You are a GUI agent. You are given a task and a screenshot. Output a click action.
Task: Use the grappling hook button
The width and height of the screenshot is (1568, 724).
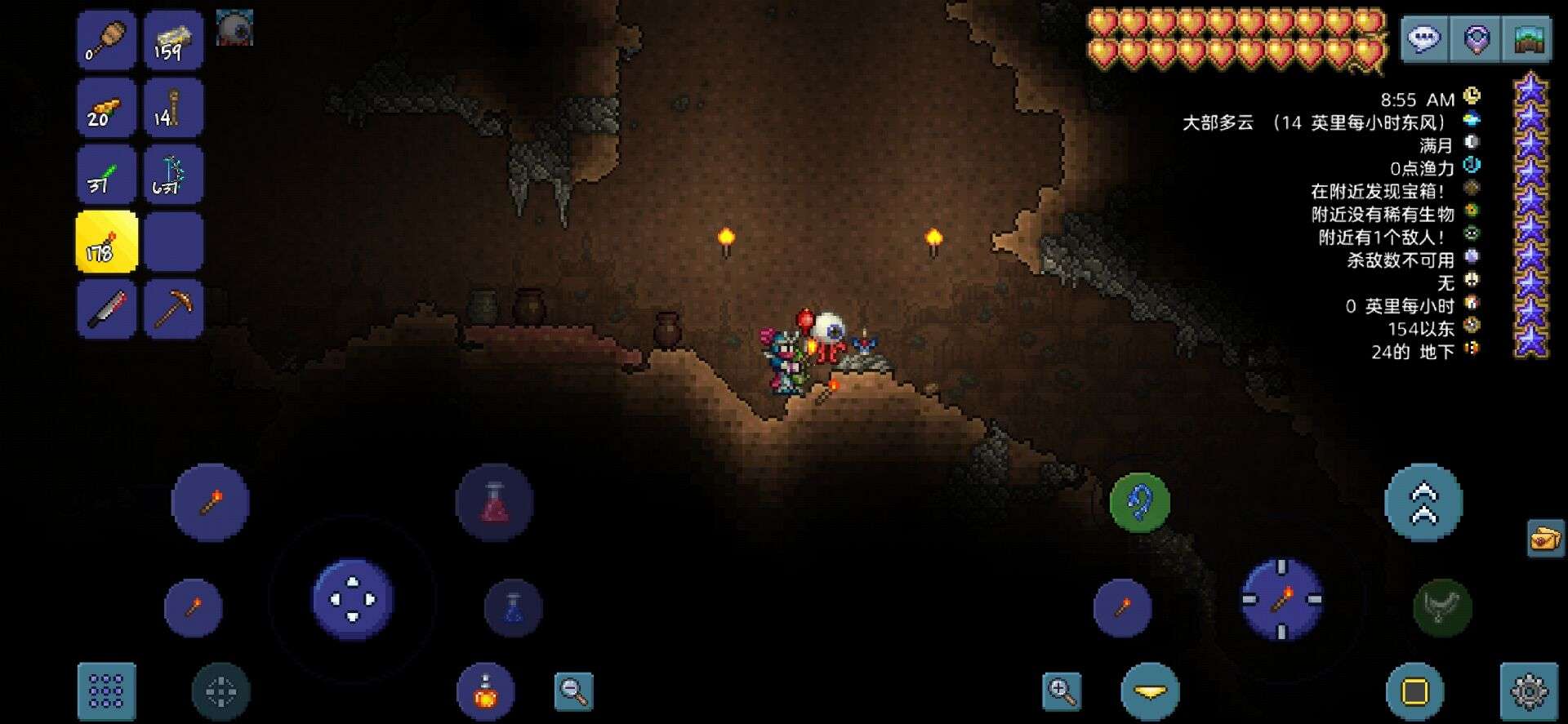(1139, 502)
